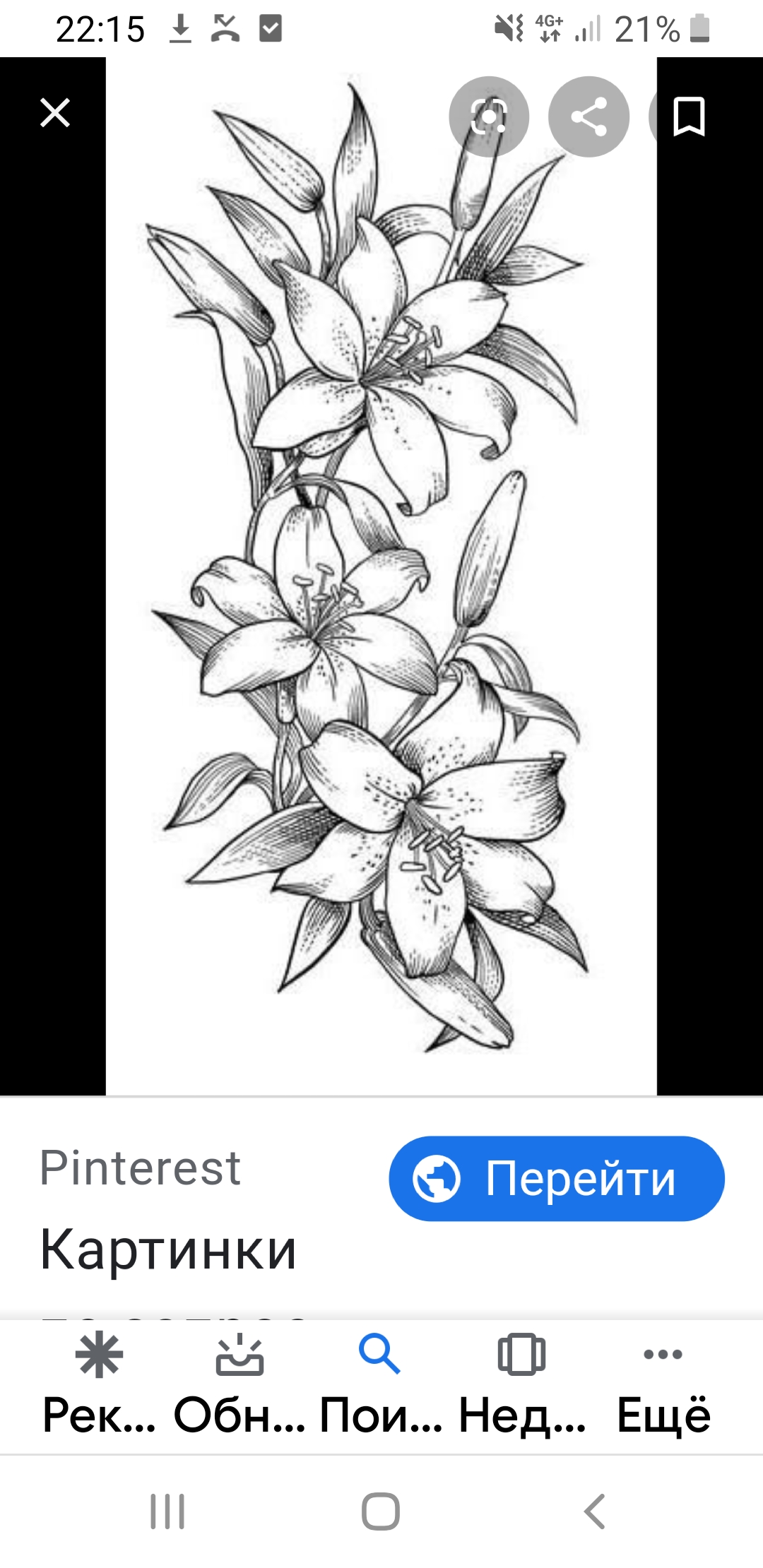Screen dimensions: 763x1568
Task: Tap the Перейти button to visit Pinterest
Action: tap(557, 1178)
